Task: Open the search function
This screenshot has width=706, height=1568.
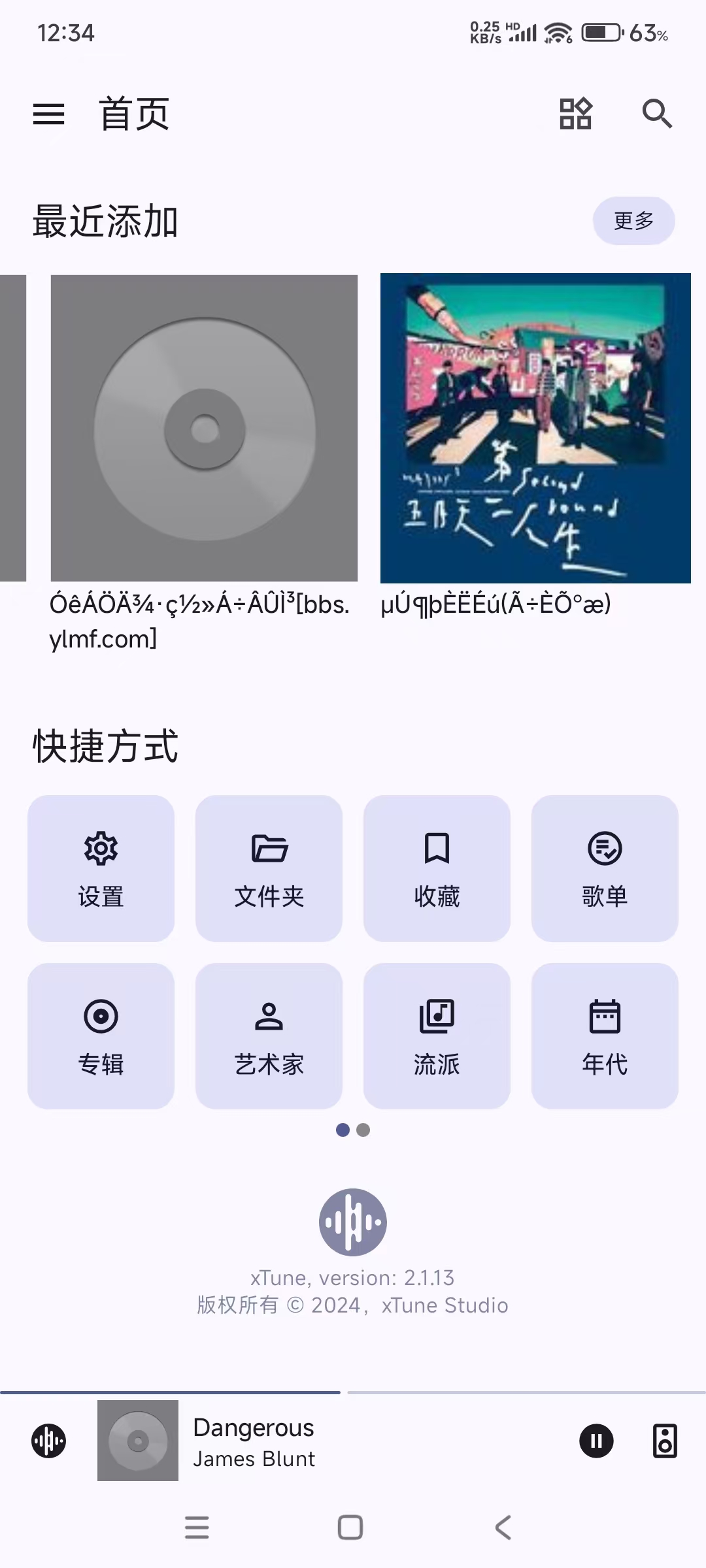Action: point(657,113)
